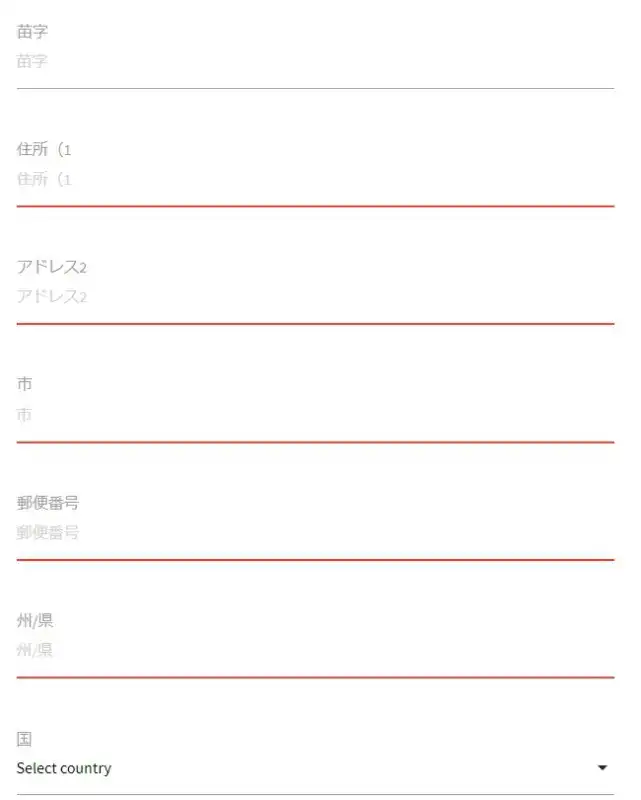
Task: Tap the 苗字 input field
Action: pos(315,62)
